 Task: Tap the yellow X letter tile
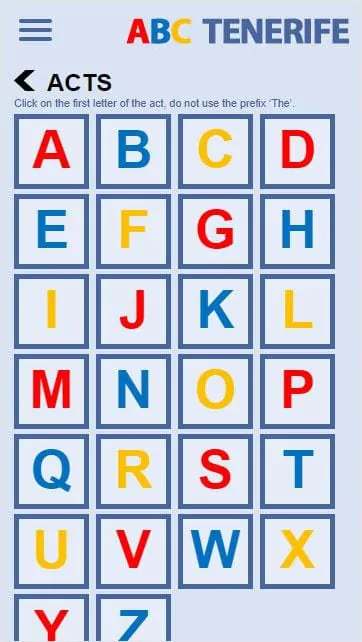[x=298, y=552]
